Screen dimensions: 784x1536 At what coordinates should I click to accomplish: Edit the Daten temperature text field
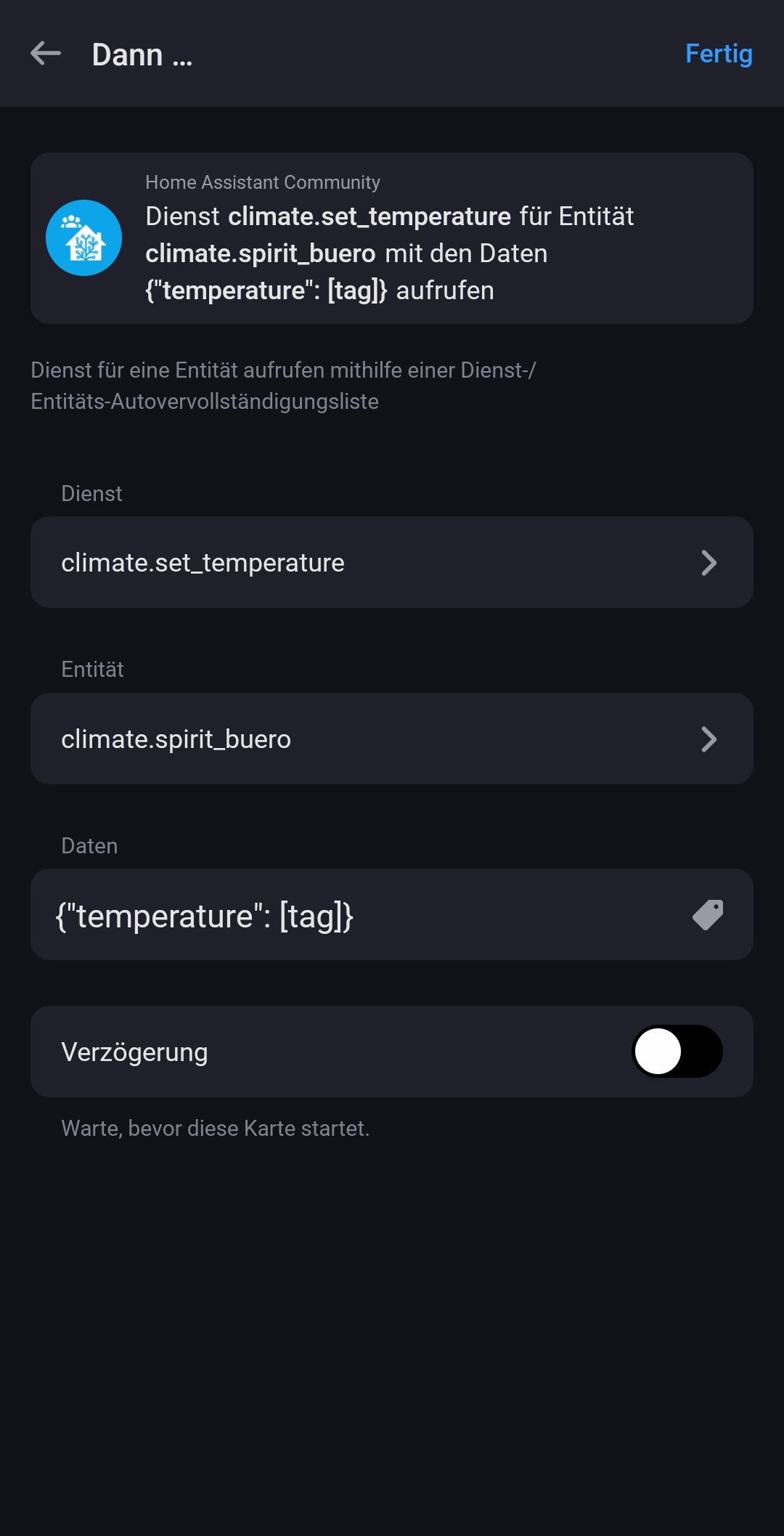point(348,916)
